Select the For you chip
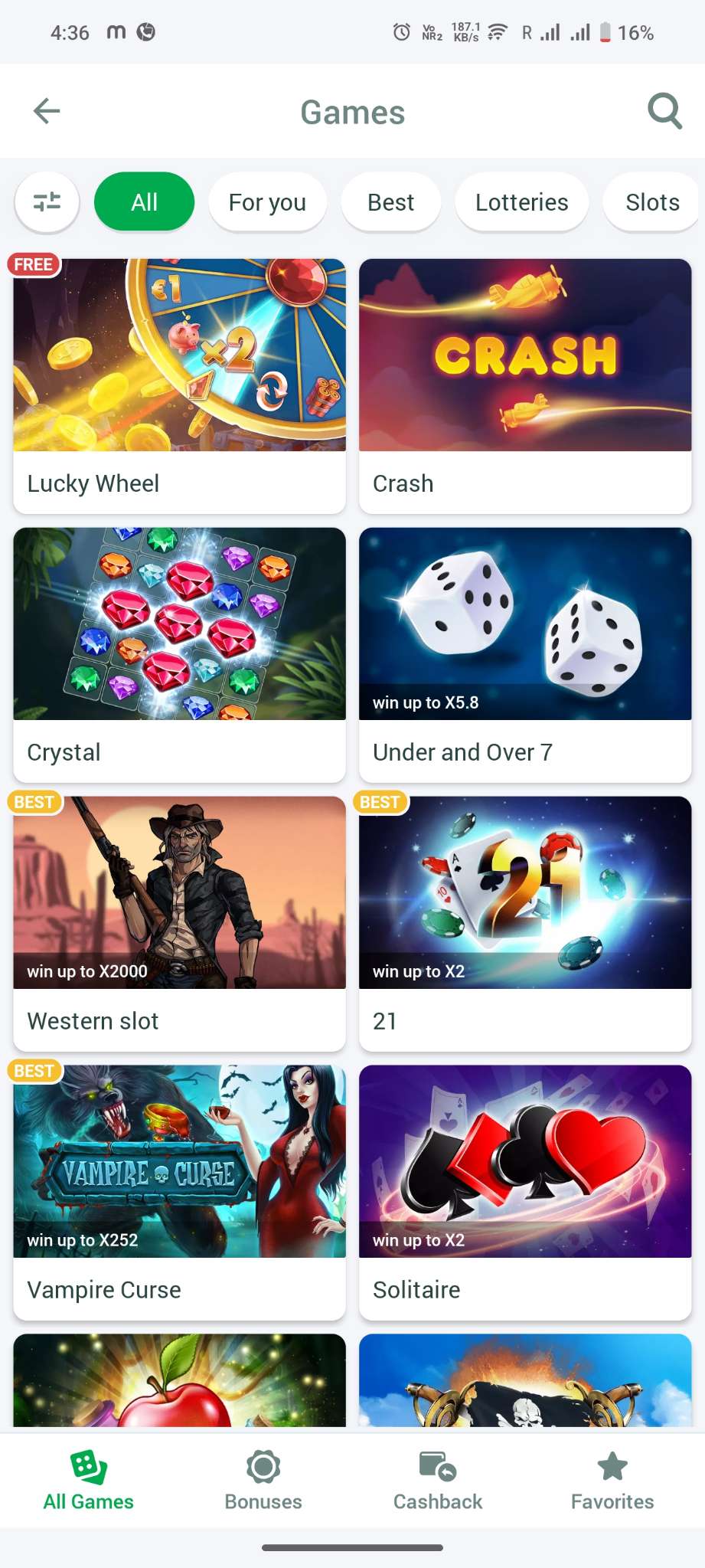 pos(267,202)
